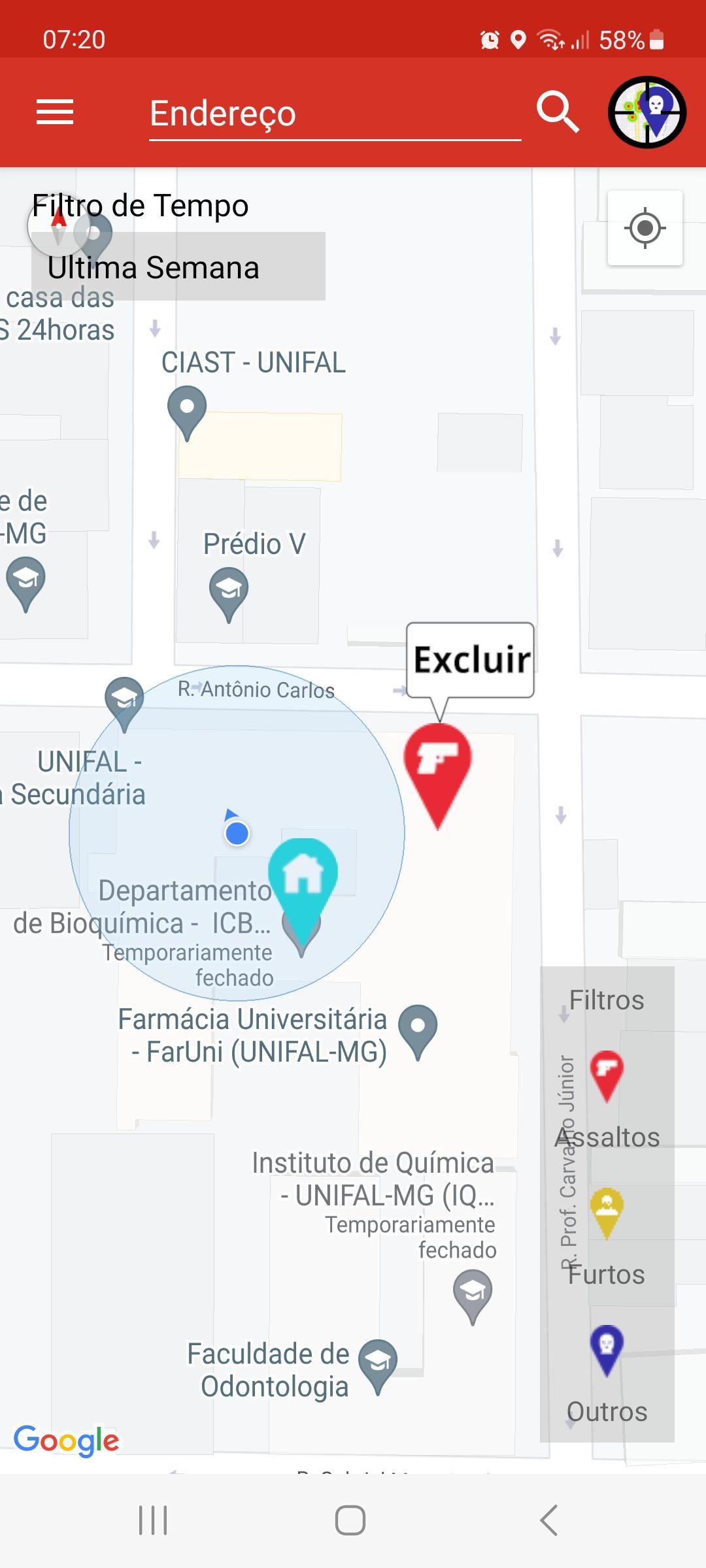Open recent apps from navigation bar

(153, 1520)
